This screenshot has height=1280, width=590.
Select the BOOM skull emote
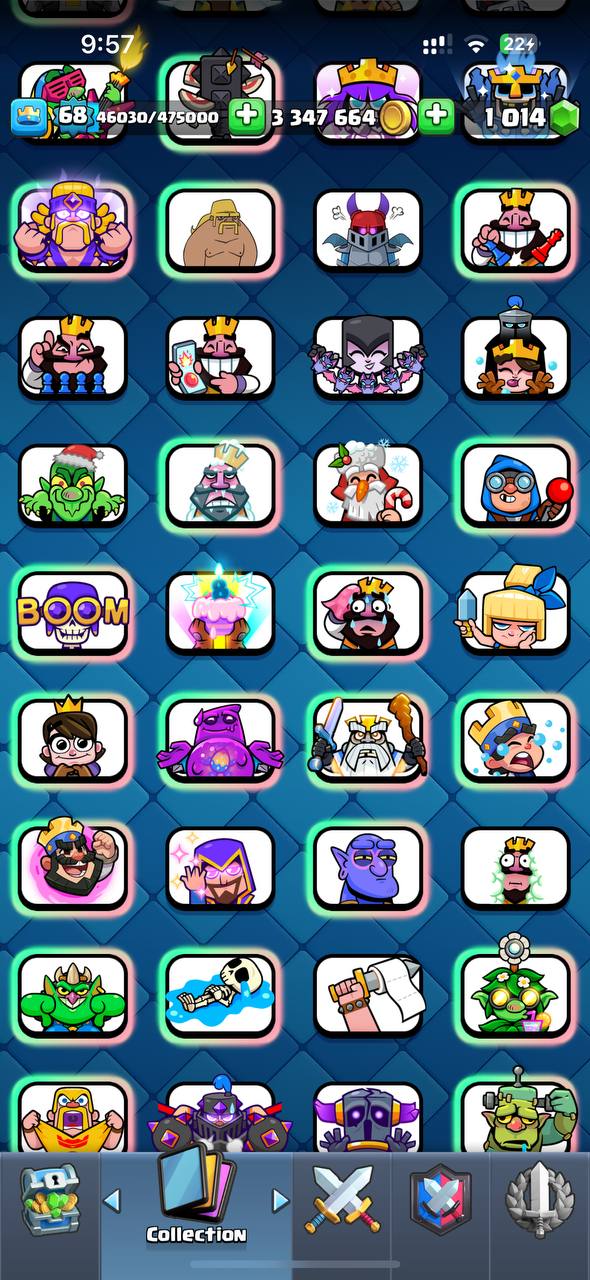click(x=73, y=611)
